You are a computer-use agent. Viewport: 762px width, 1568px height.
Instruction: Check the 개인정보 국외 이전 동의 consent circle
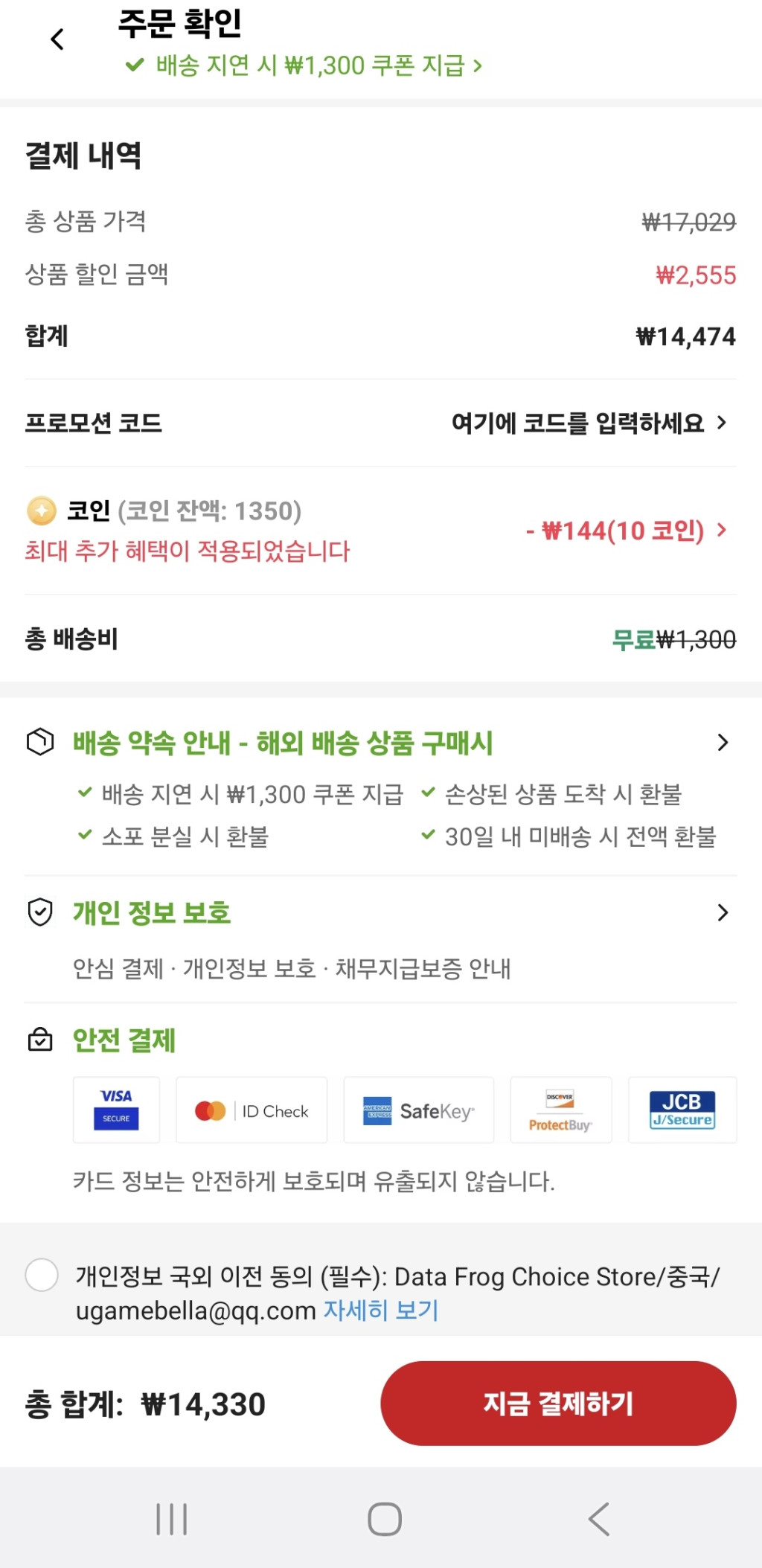tap(42, 1275)
